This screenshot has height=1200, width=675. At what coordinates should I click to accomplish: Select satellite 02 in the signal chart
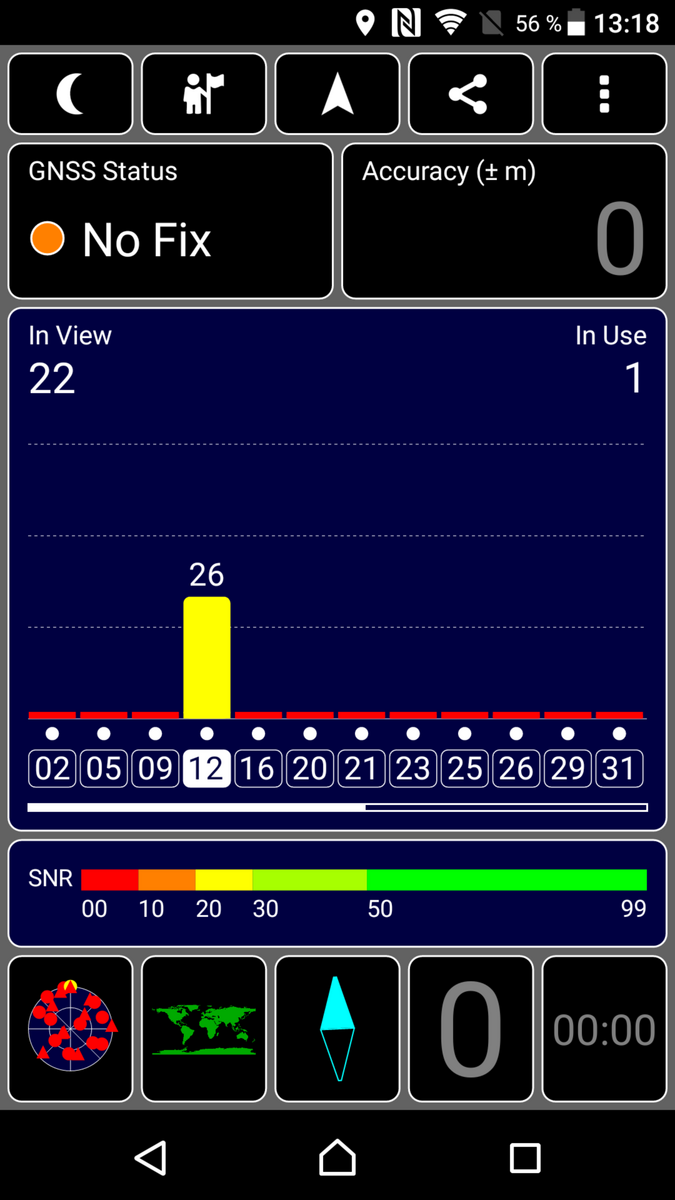click(x=52, y=769)
